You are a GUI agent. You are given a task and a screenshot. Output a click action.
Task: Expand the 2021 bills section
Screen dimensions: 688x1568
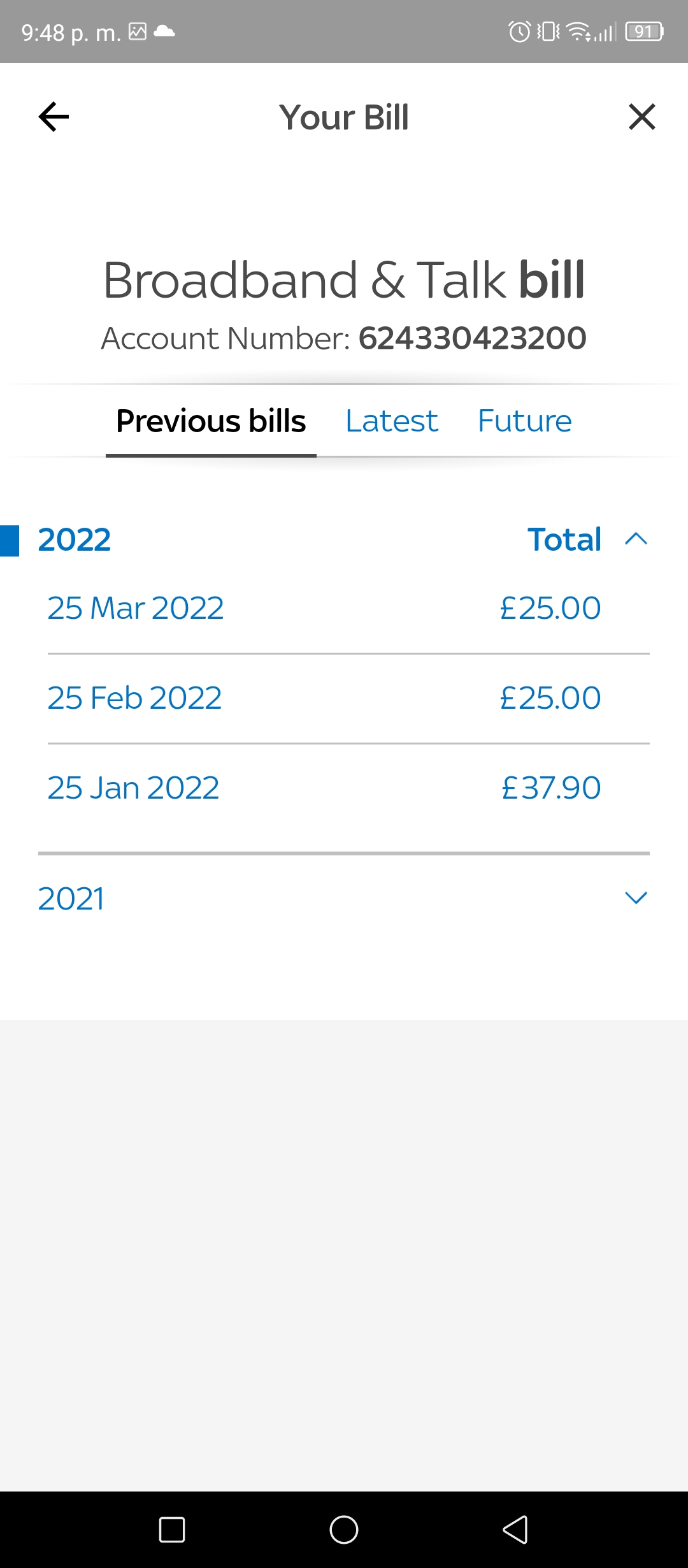click(344, 899)
